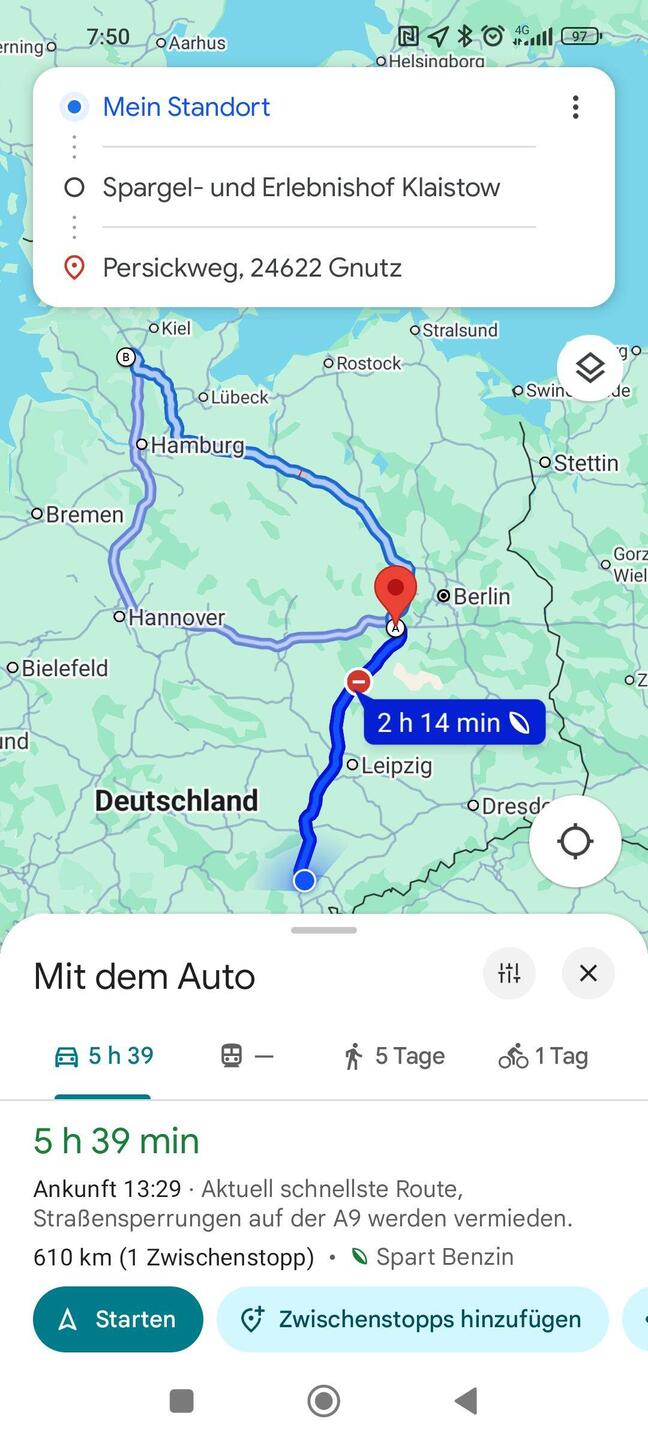Start navigation with Starten

pos(118,1319)
